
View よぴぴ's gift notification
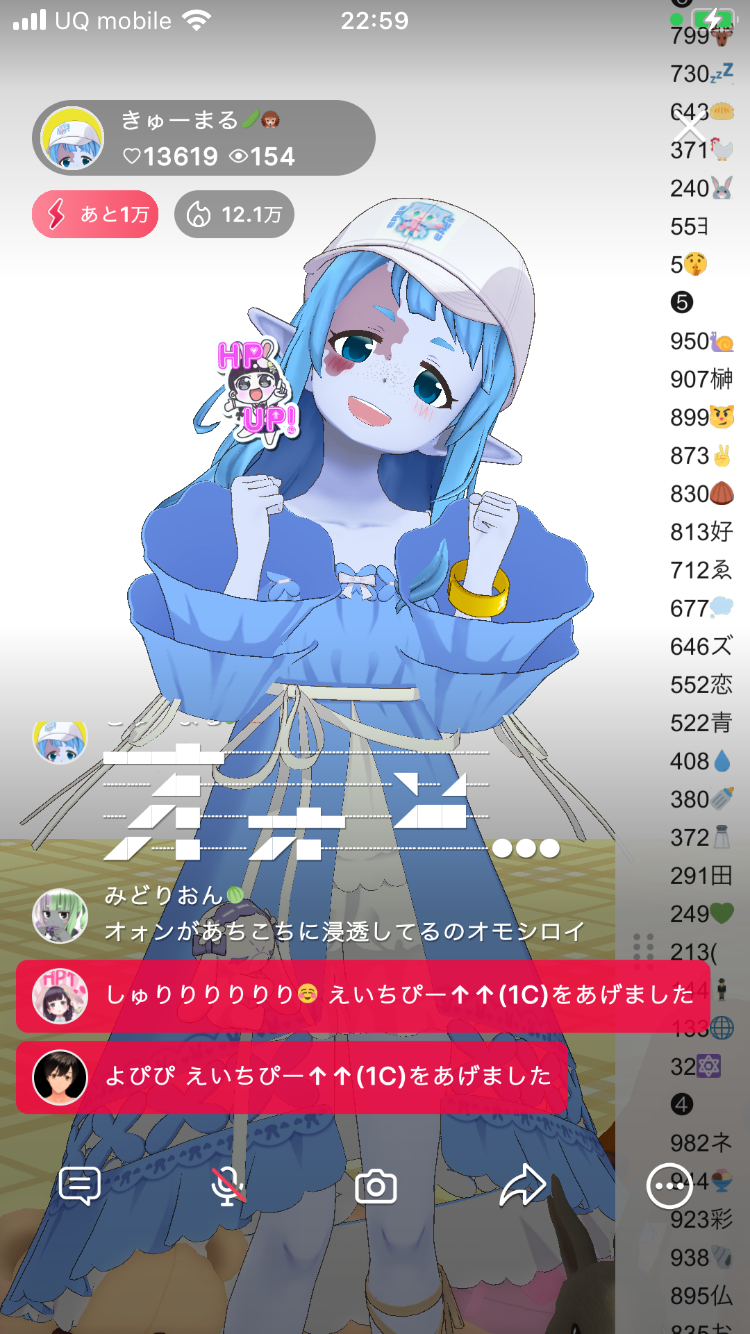click(292, 1077)
